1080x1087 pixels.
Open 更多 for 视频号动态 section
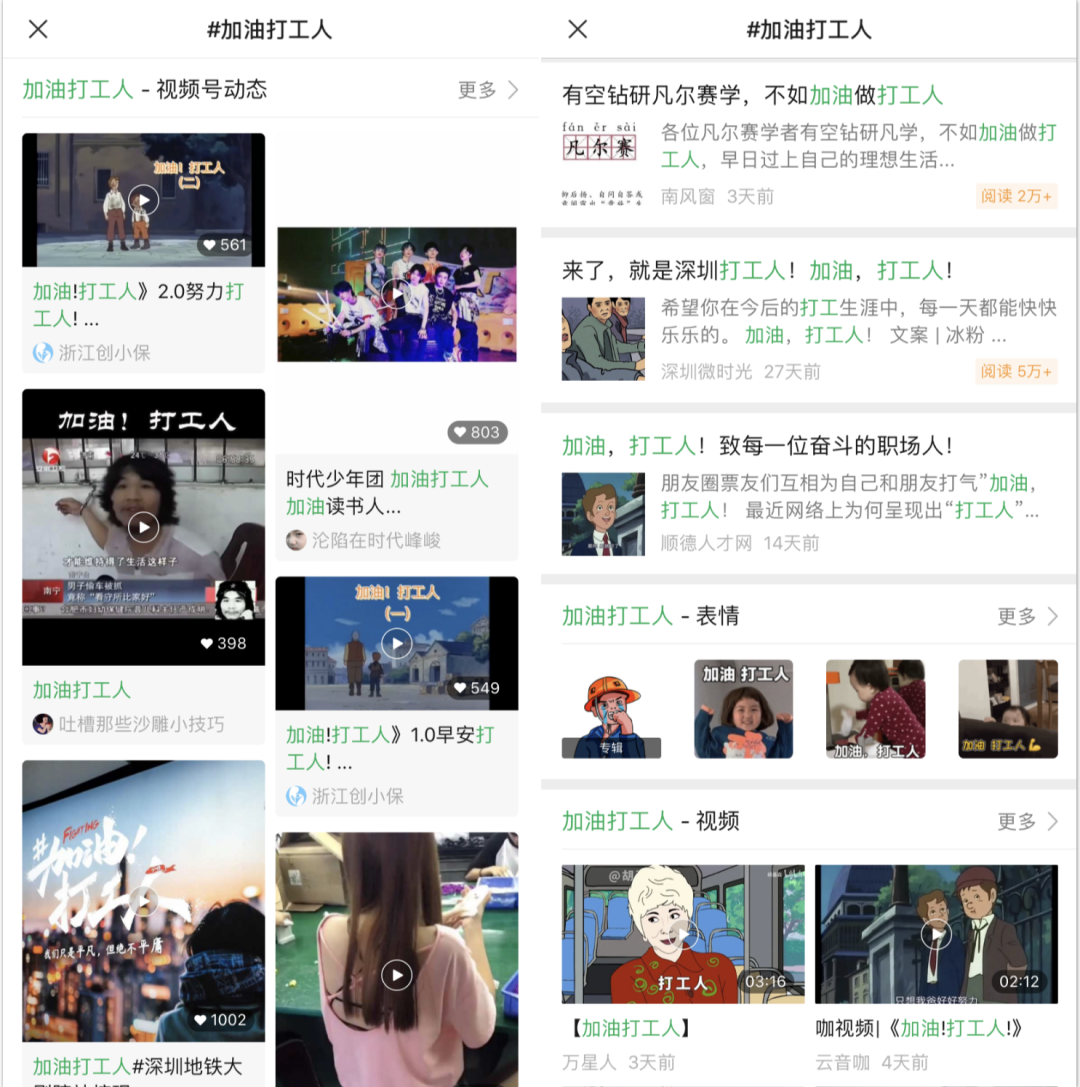[488, 90]
